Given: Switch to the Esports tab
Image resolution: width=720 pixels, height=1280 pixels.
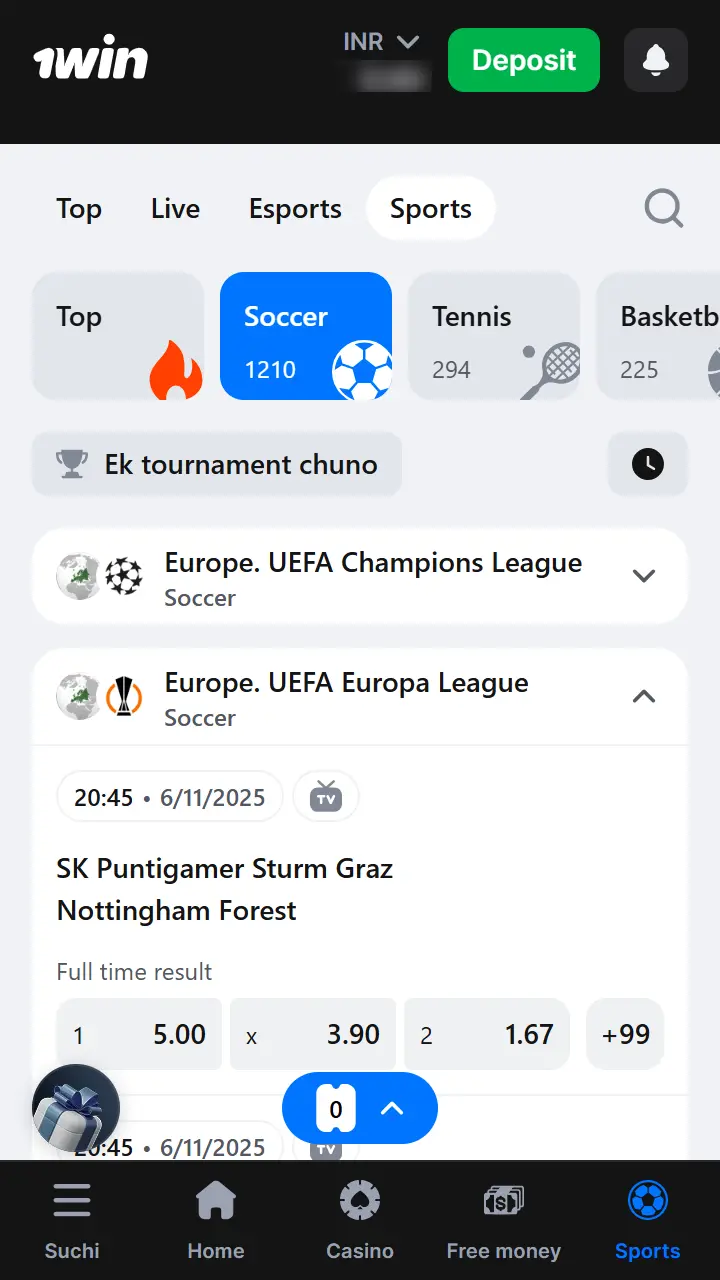Looking at the screenshot, I should (x=295, y=208).
